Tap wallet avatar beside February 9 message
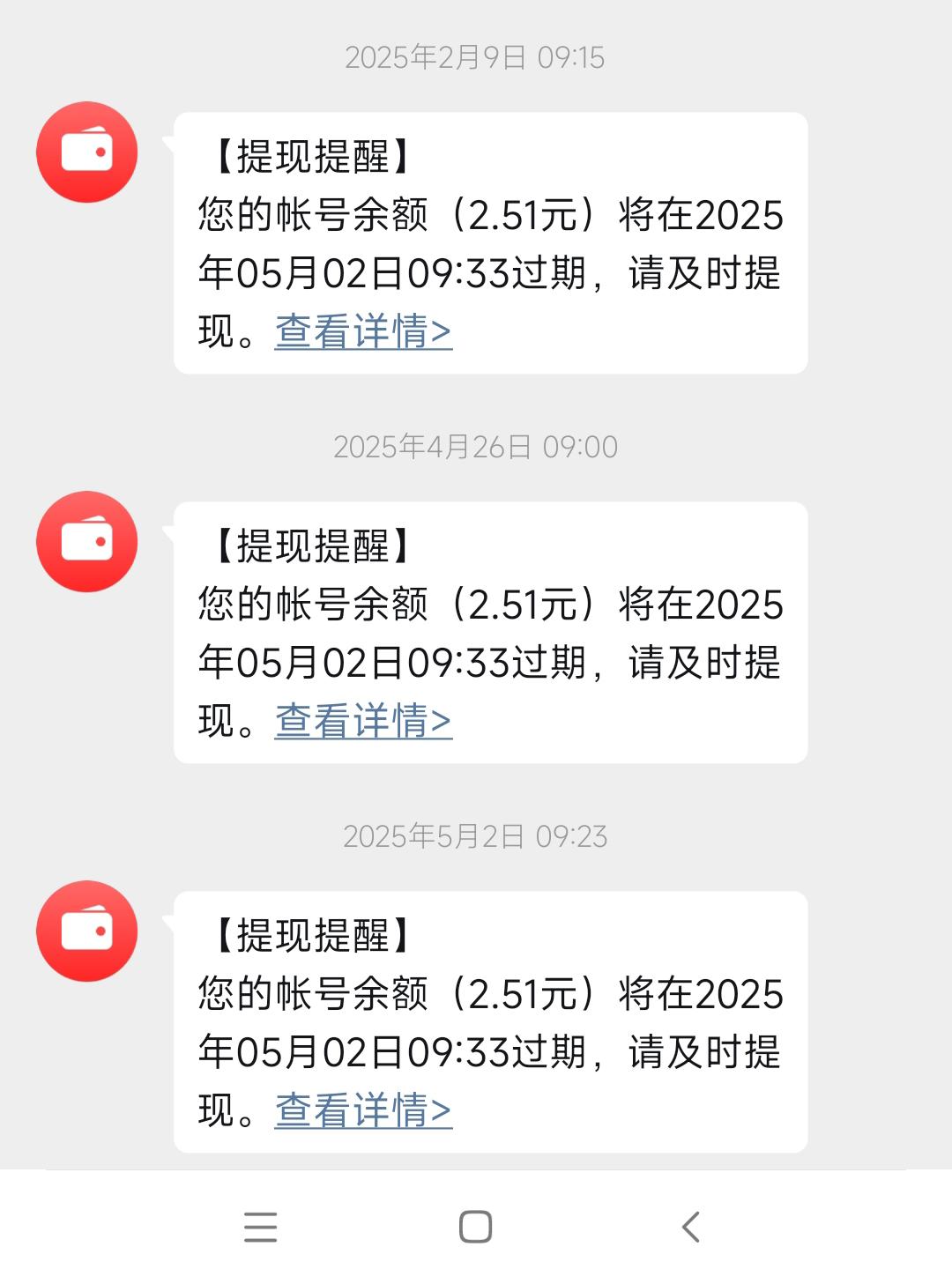Image resolution: width=952 pixels, height=1284 pixels. 86,152
